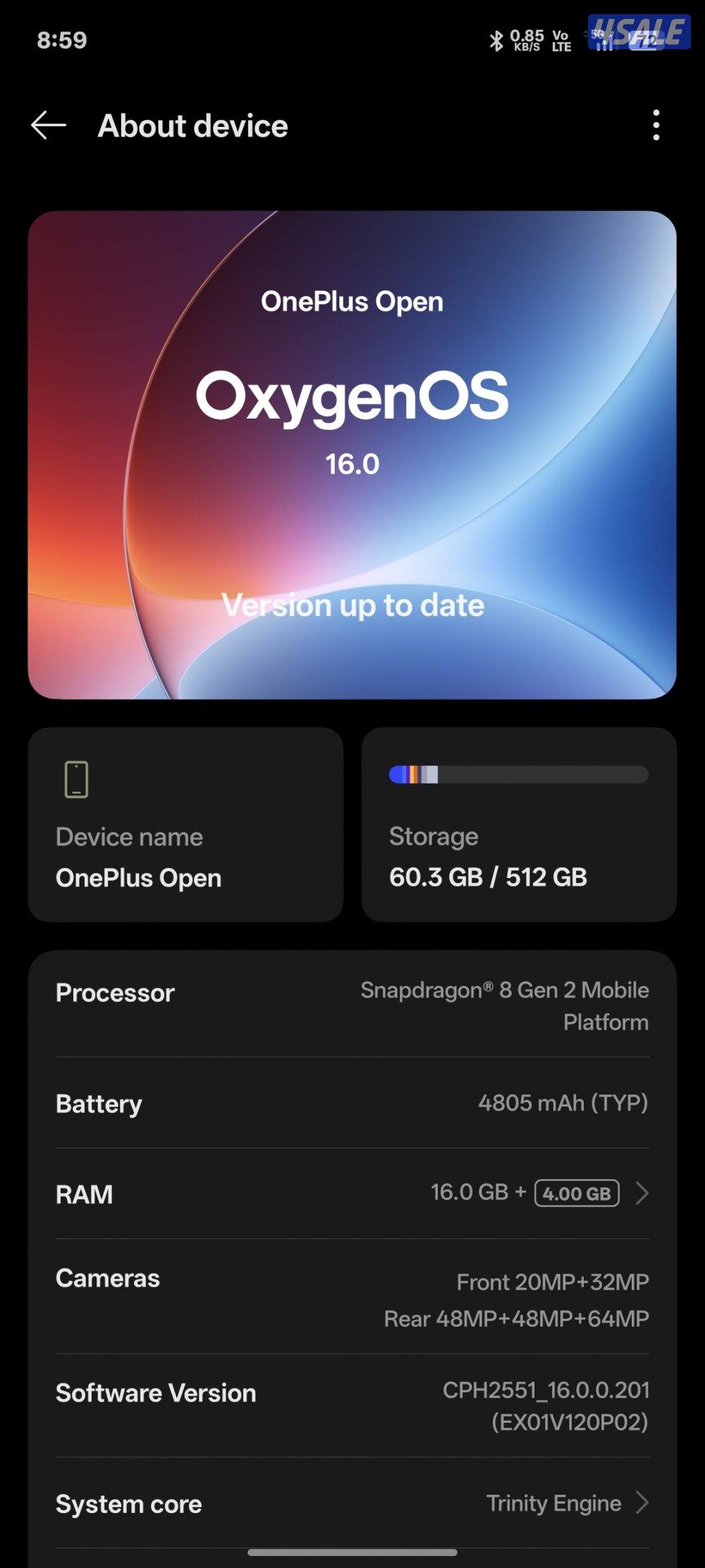Image resolution: width=705 pixels, height=1568 pixels.
Task: Tap the 4.00 GB expanded RAM chip
Action: 575,1193
